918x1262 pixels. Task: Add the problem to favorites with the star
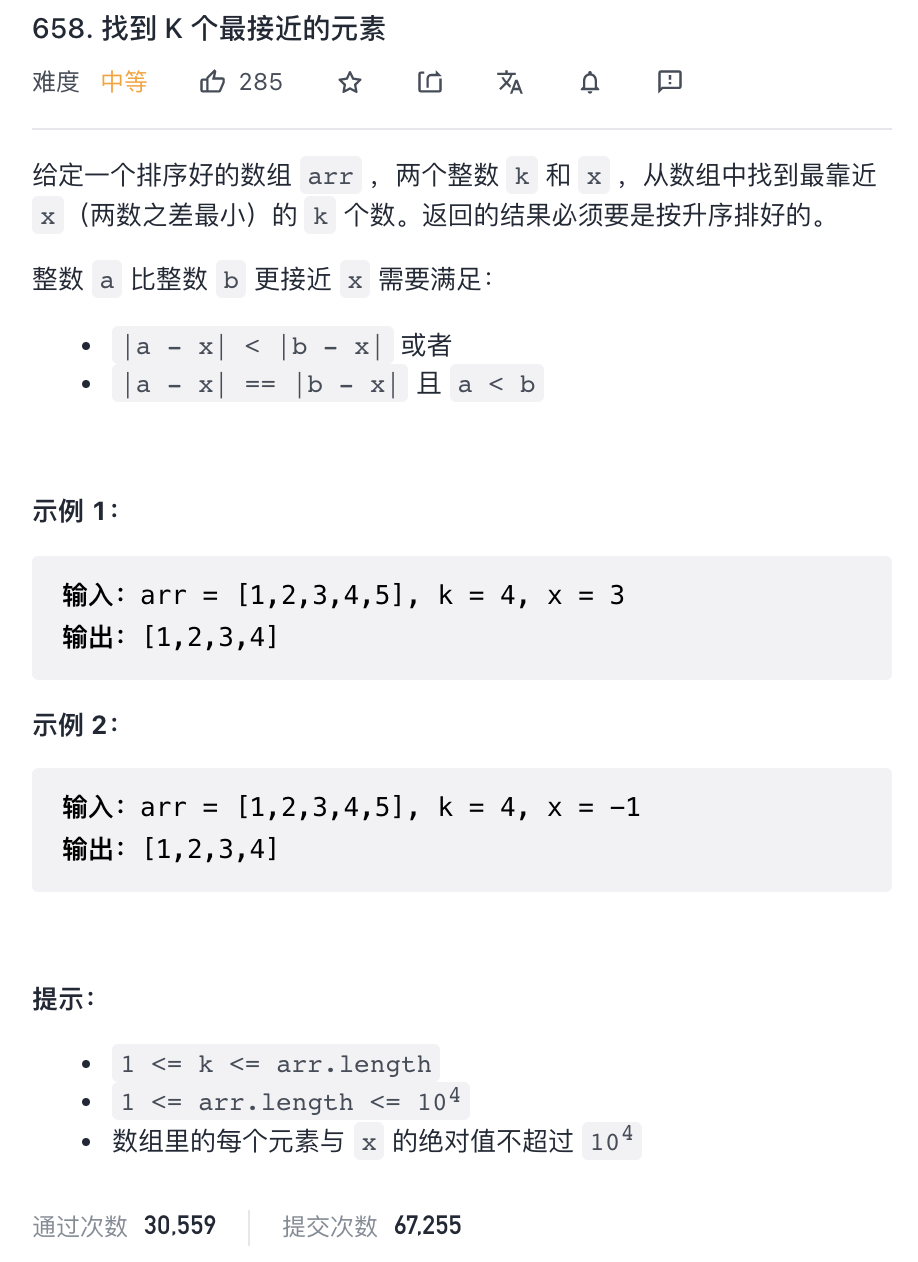349,82
